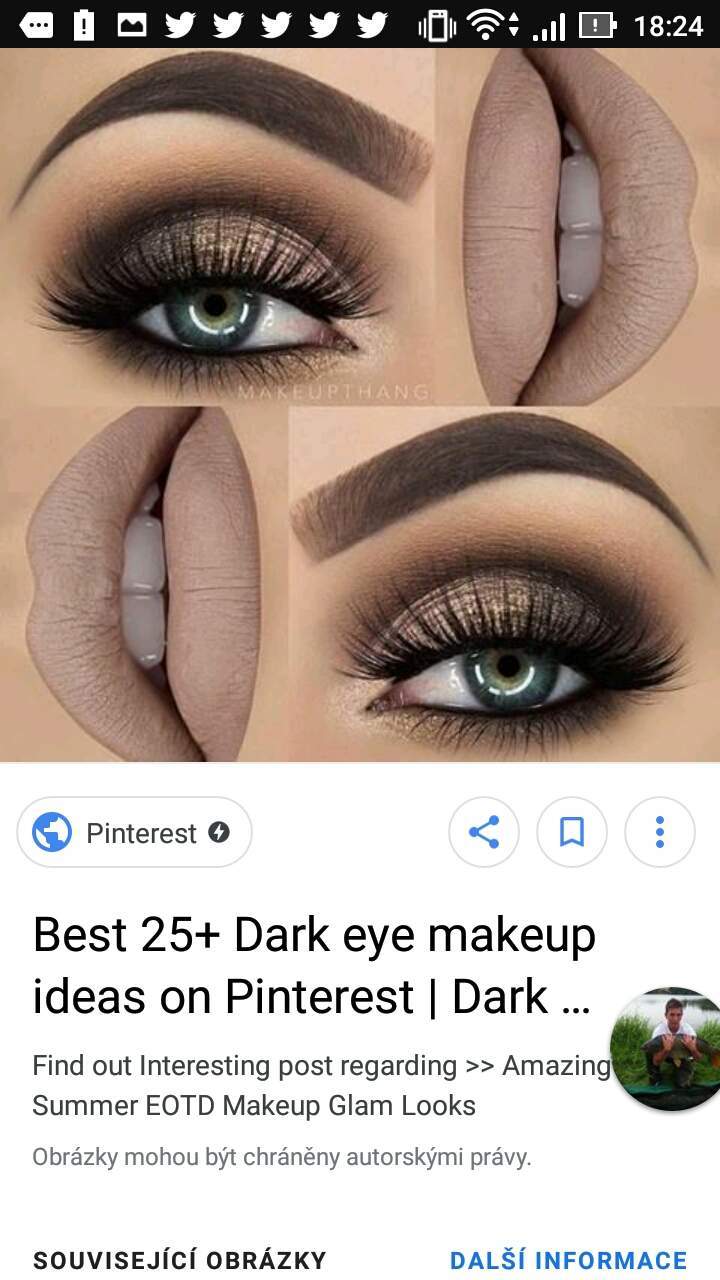The width and height of the screenshot is (720, 1280).
Task: Open the floating round chat-head bubble
Action: (x=665, y=1049)
